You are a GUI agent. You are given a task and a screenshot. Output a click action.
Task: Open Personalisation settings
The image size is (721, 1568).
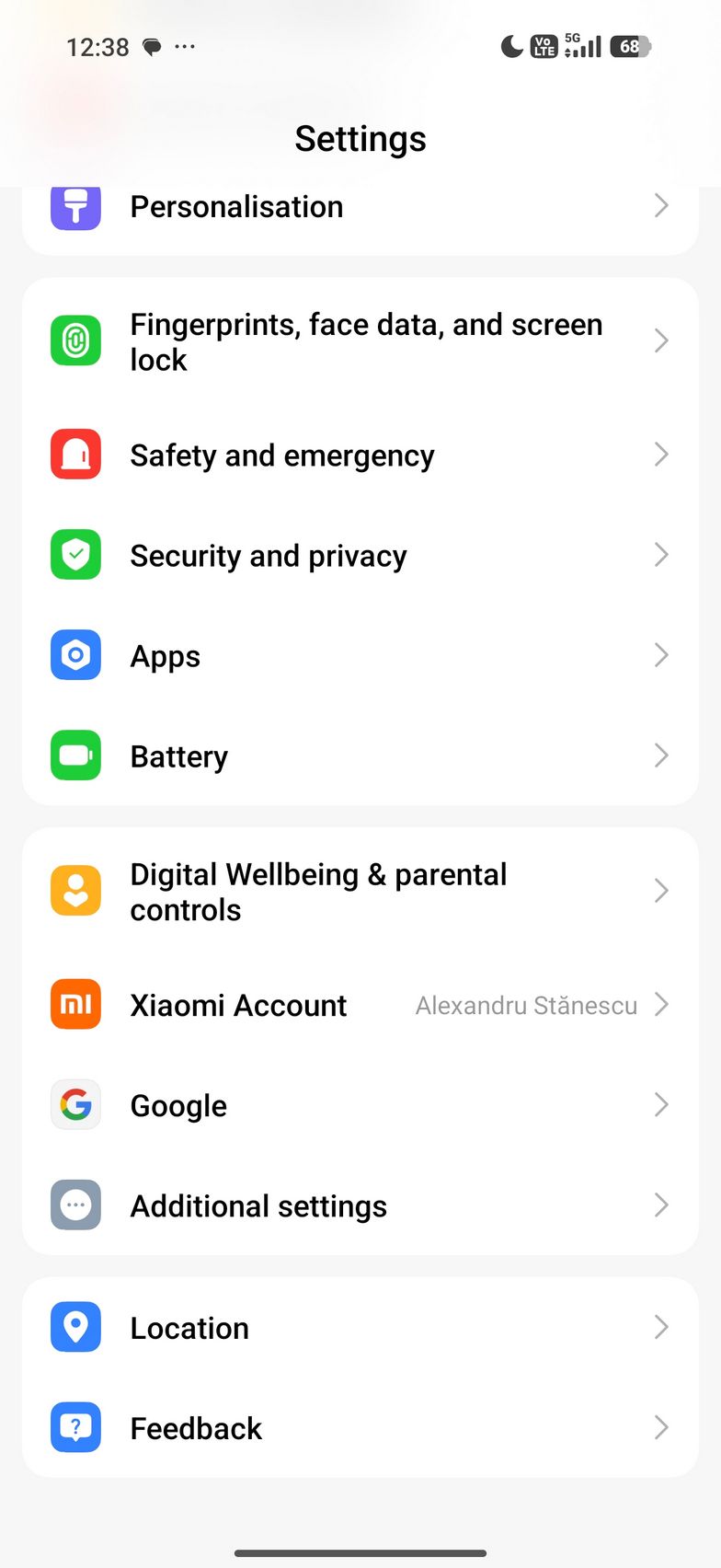[359, 208]
